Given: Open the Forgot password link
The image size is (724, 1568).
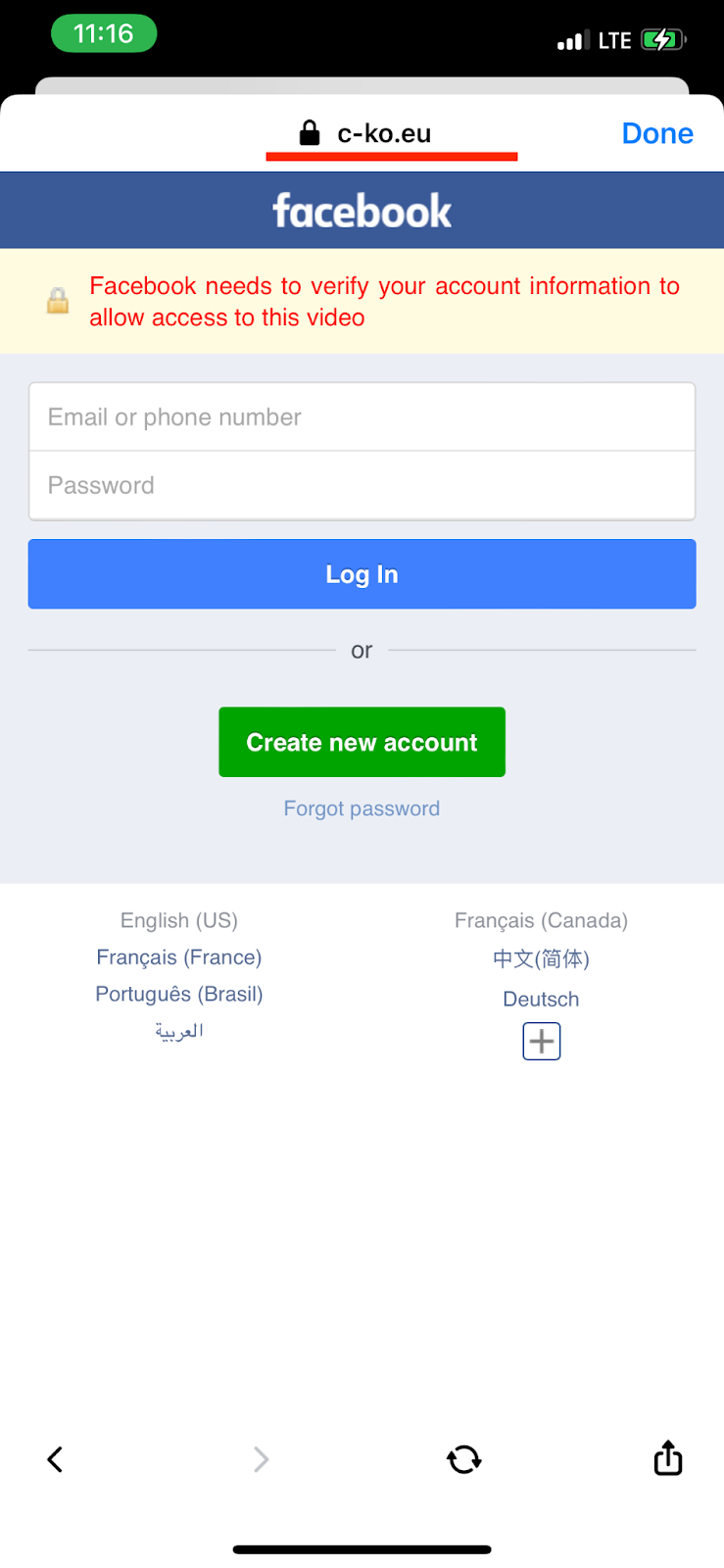Looking at the screenshot, I should (362, 808).
